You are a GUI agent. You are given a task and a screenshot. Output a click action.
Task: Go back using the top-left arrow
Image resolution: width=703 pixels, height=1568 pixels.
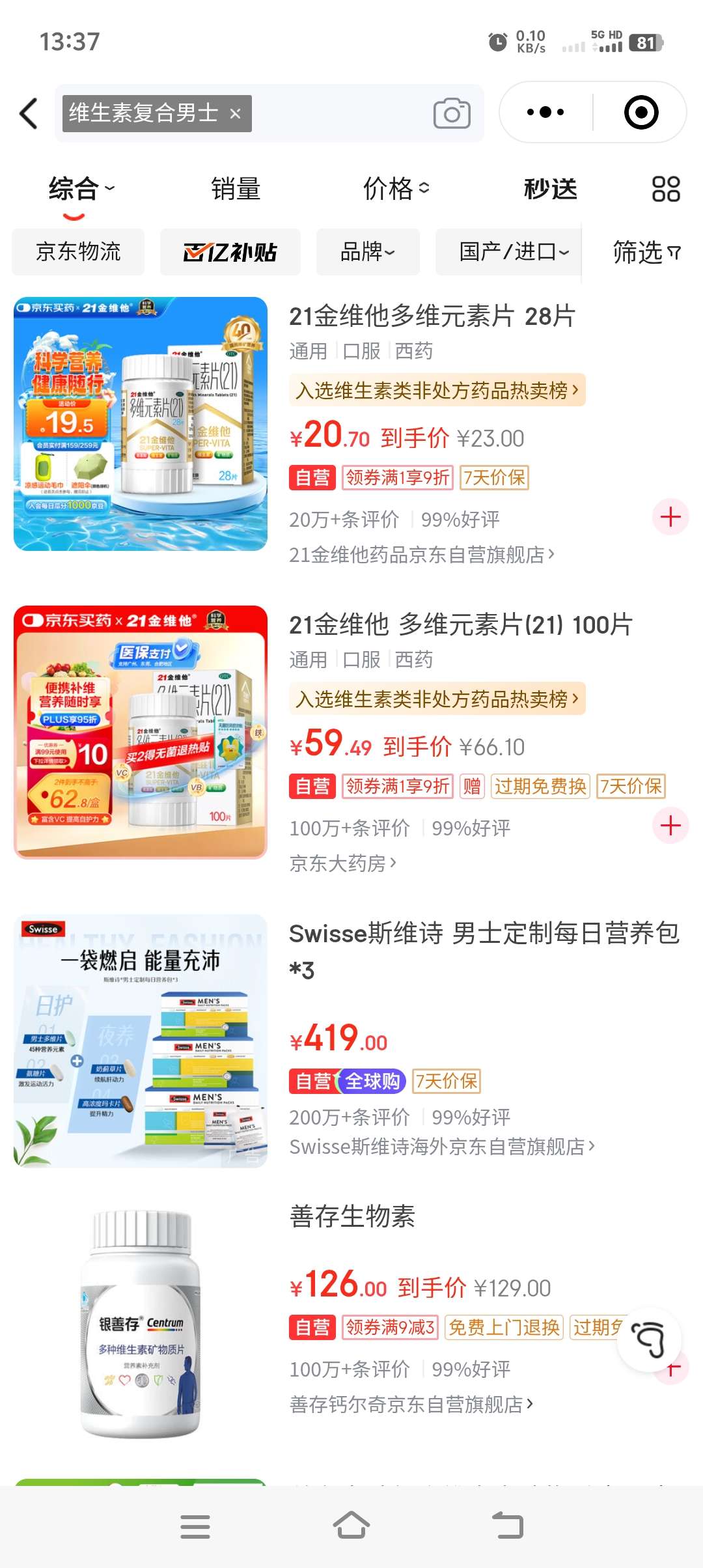tap(29, 113)
